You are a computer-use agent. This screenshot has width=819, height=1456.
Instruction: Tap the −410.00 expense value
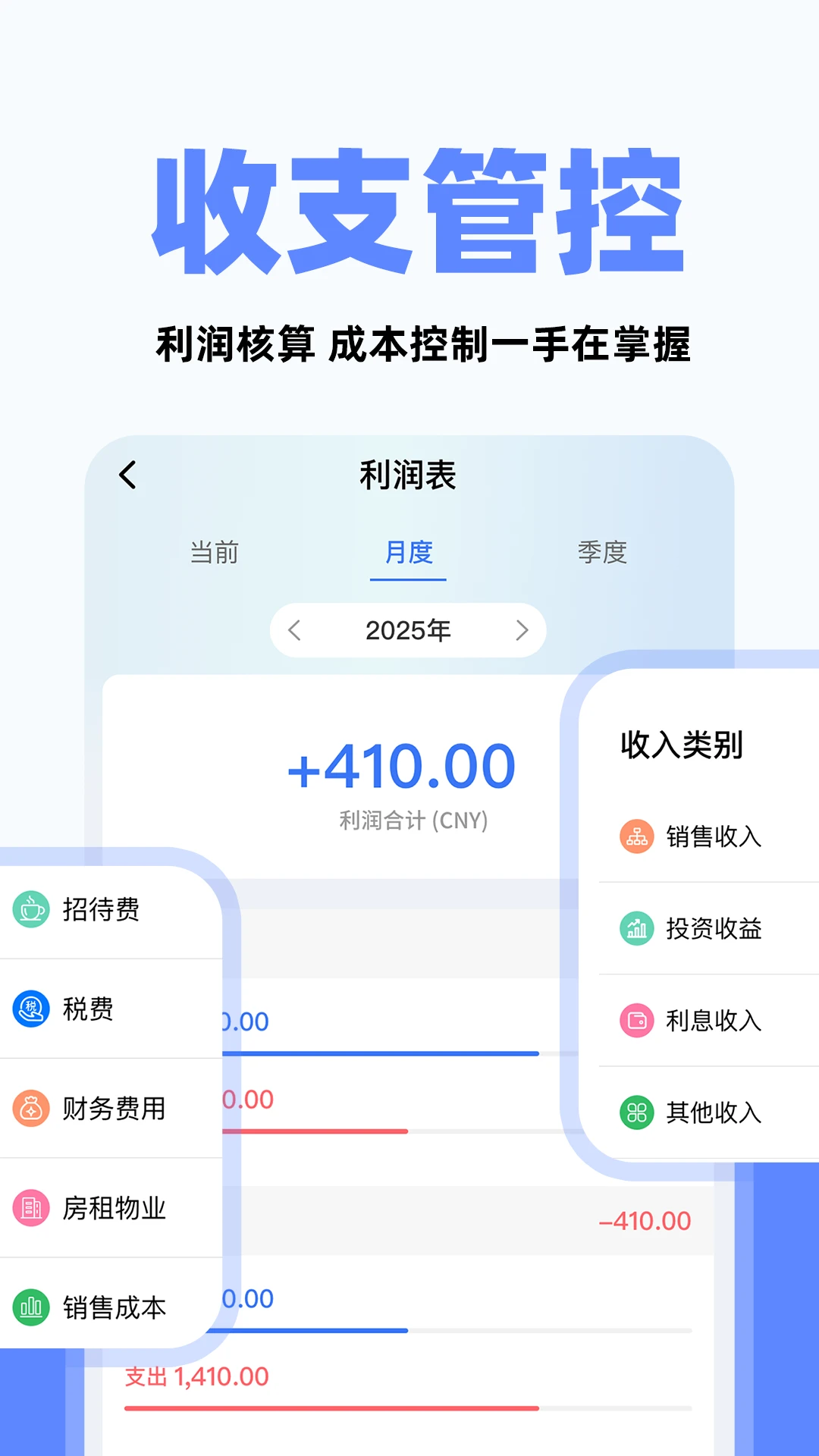[644, 1221]
